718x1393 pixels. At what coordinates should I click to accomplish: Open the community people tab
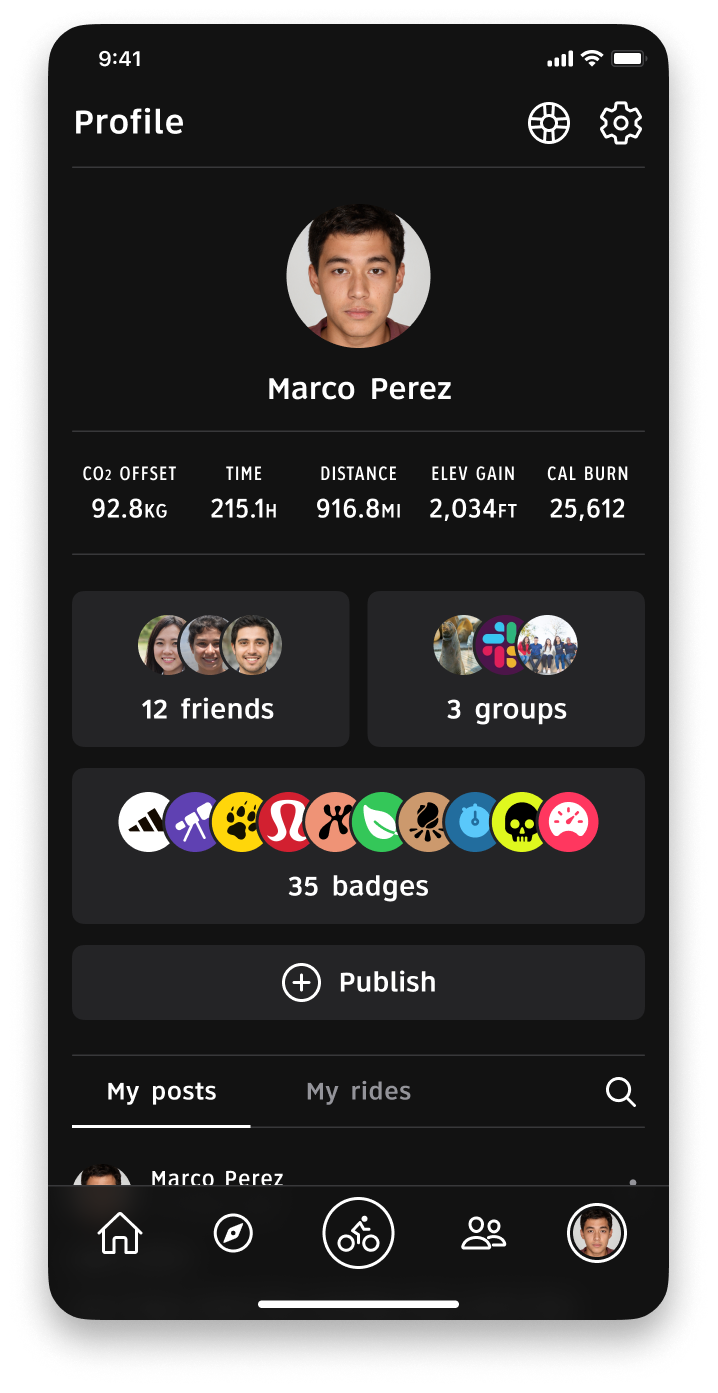point(483,1234)
